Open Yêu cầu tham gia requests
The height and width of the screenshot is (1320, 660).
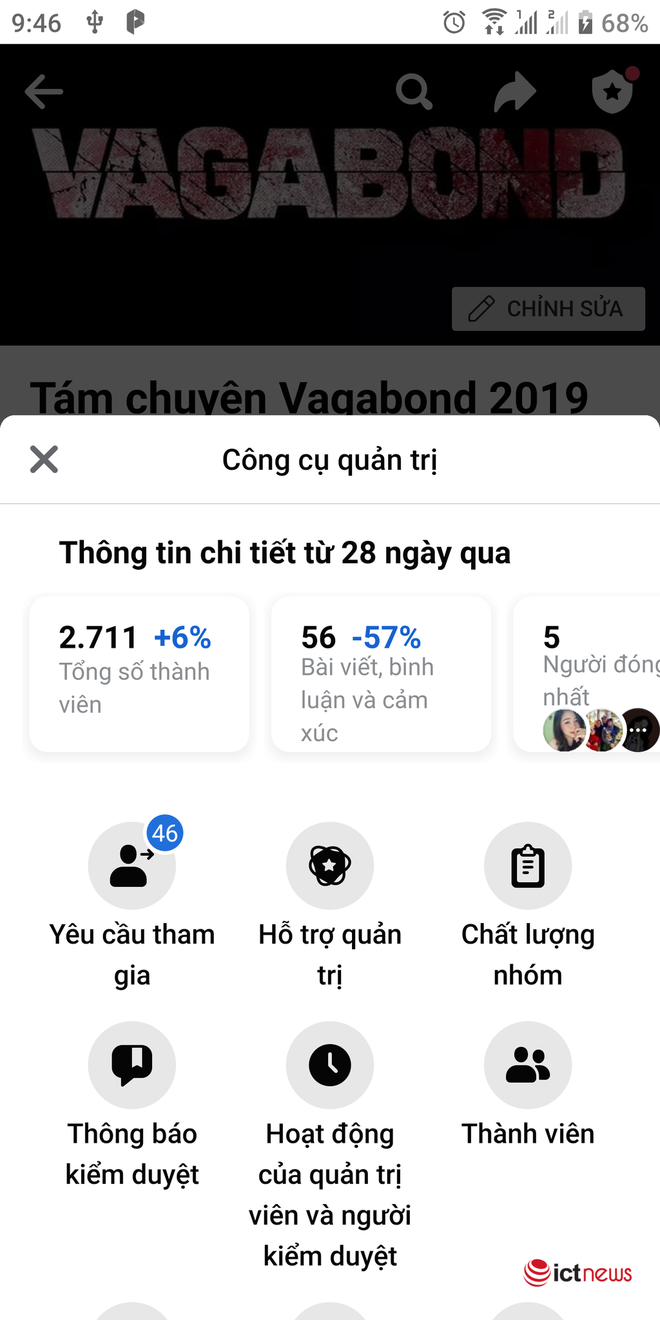(132, 866)
